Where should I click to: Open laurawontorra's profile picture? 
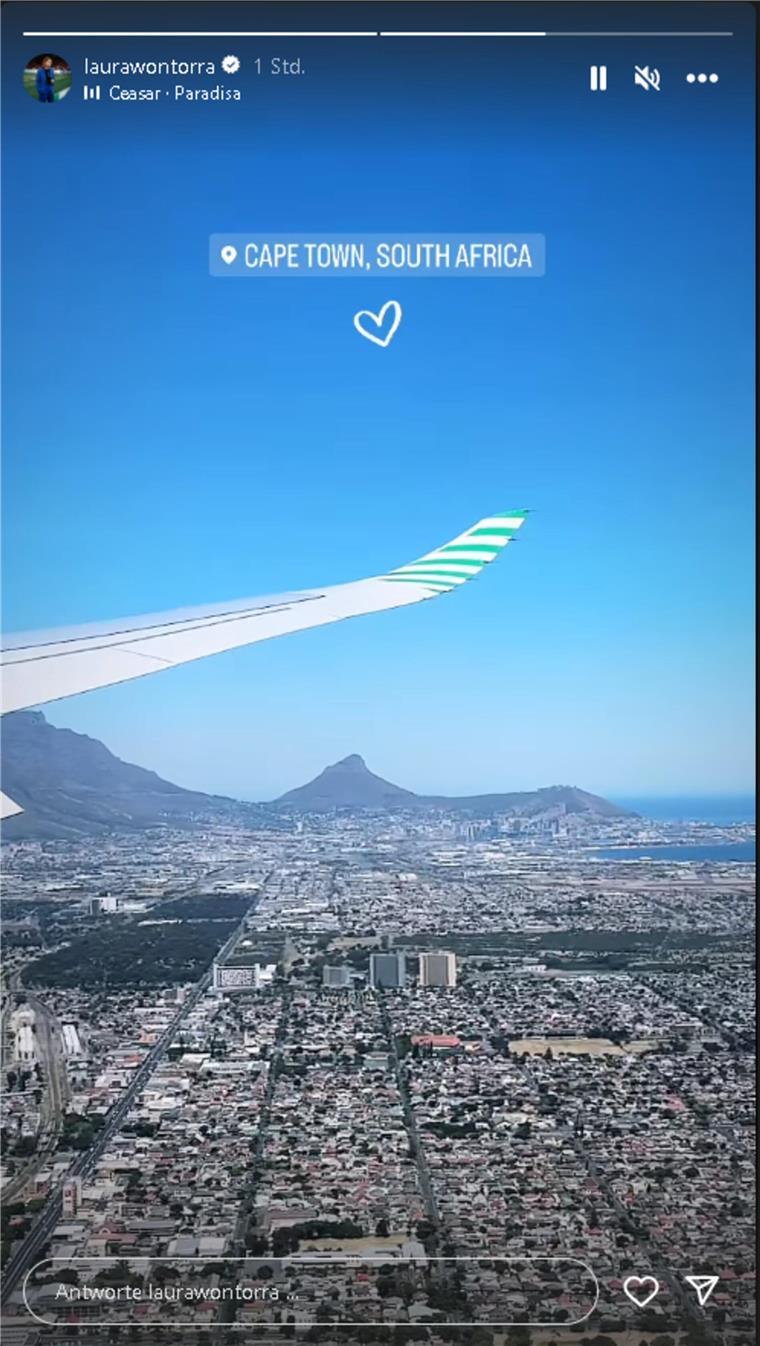(47, 78)
